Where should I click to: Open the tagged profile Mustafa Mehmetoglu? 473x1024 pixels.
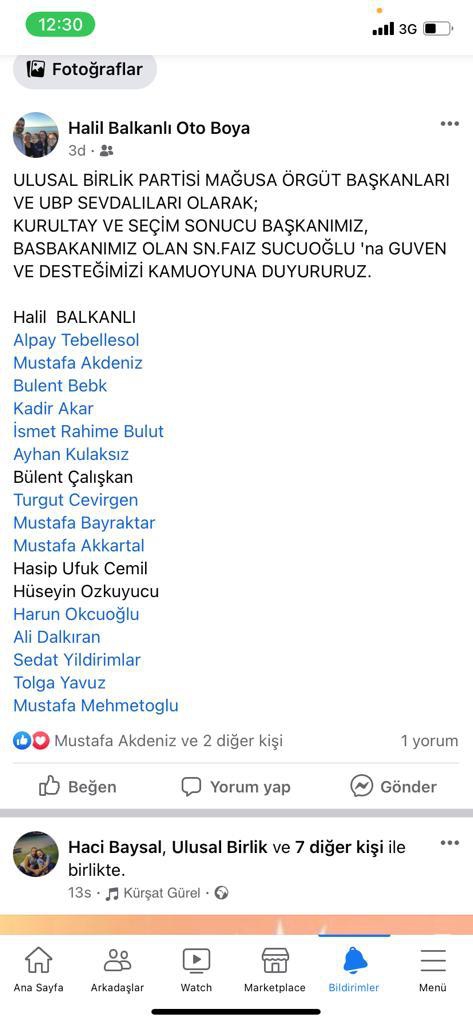96,706
